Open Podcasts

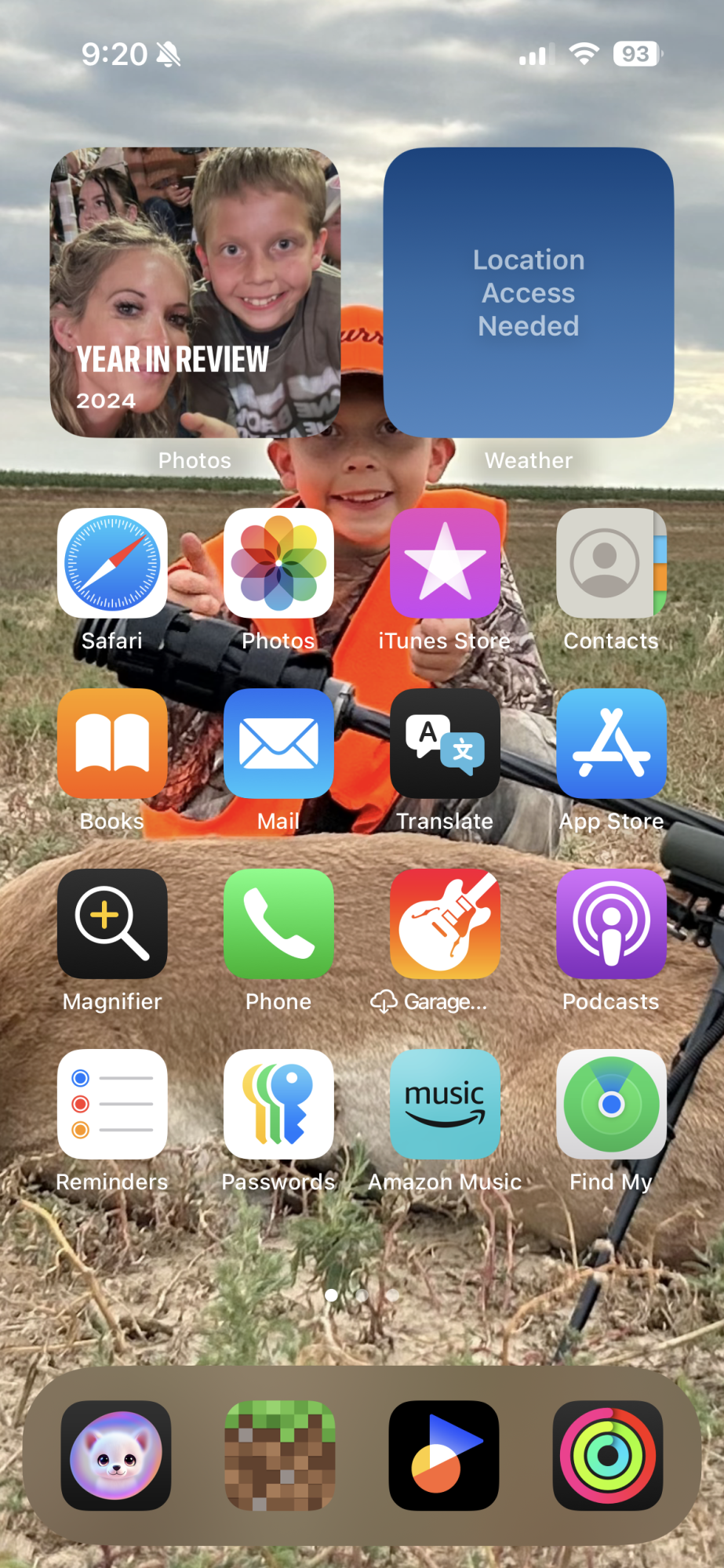611,924
